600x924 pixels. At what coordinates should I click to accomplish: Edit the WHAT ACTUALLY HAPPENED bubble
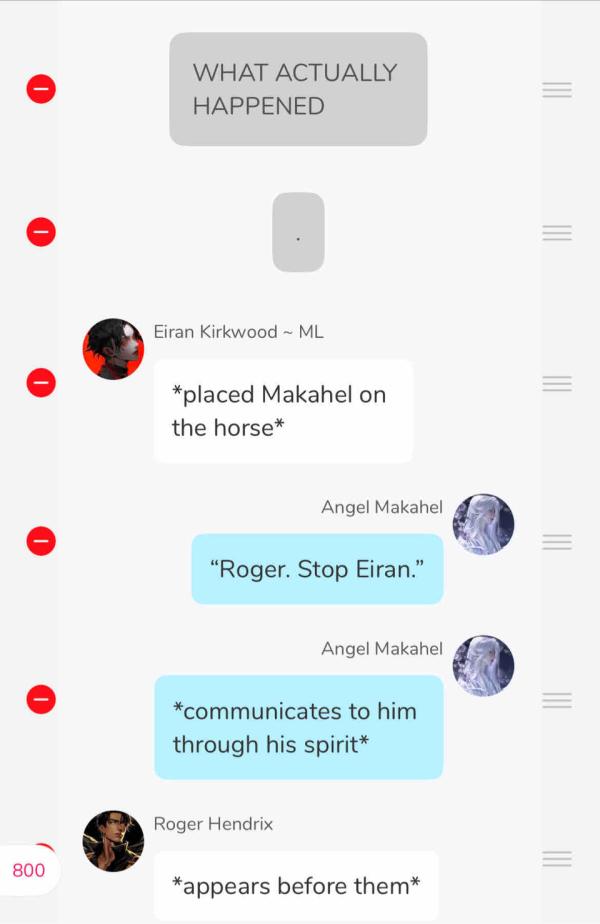(298, 89)
